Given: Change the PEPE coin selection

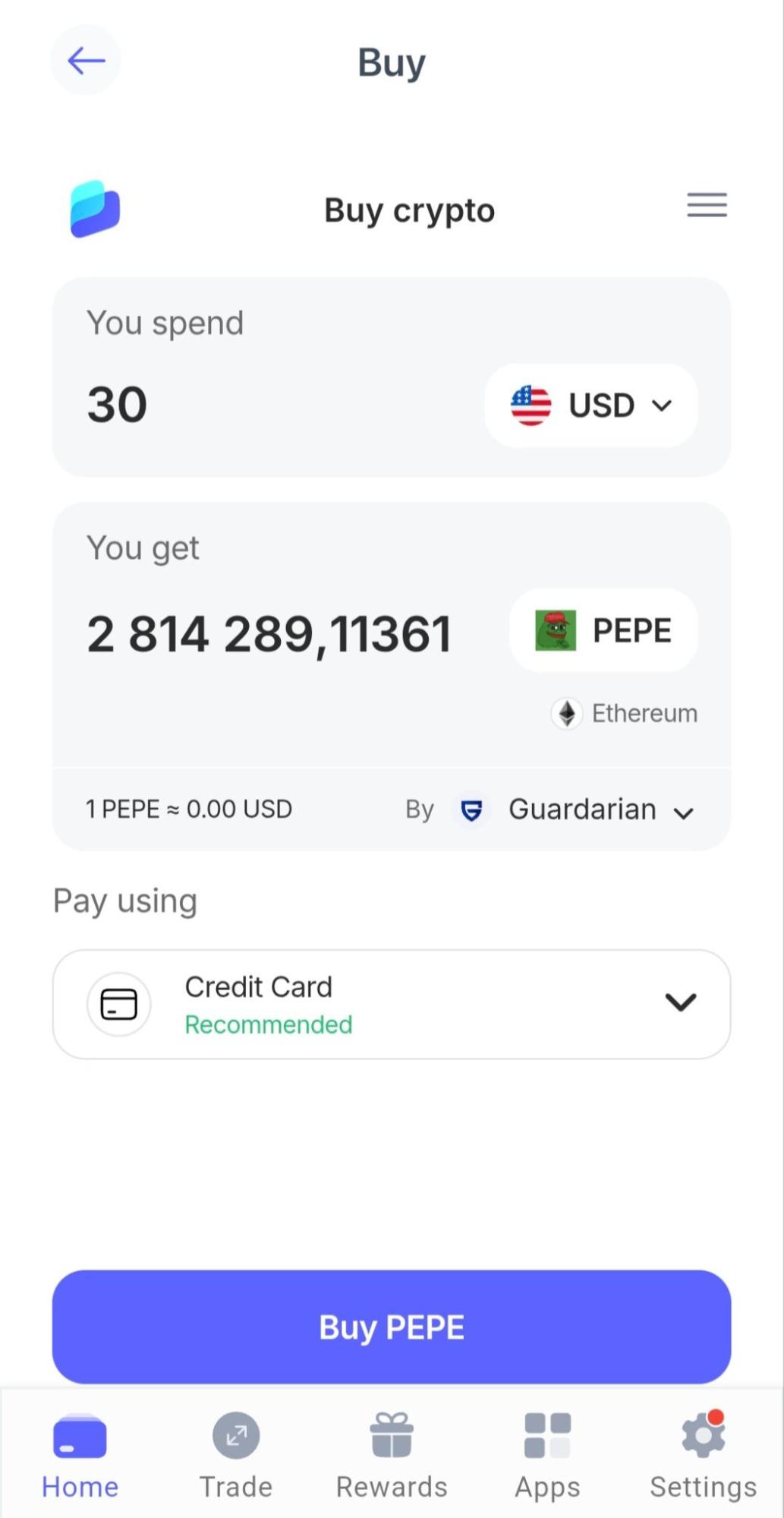Looking at the screenshot, I should (603, 630).
